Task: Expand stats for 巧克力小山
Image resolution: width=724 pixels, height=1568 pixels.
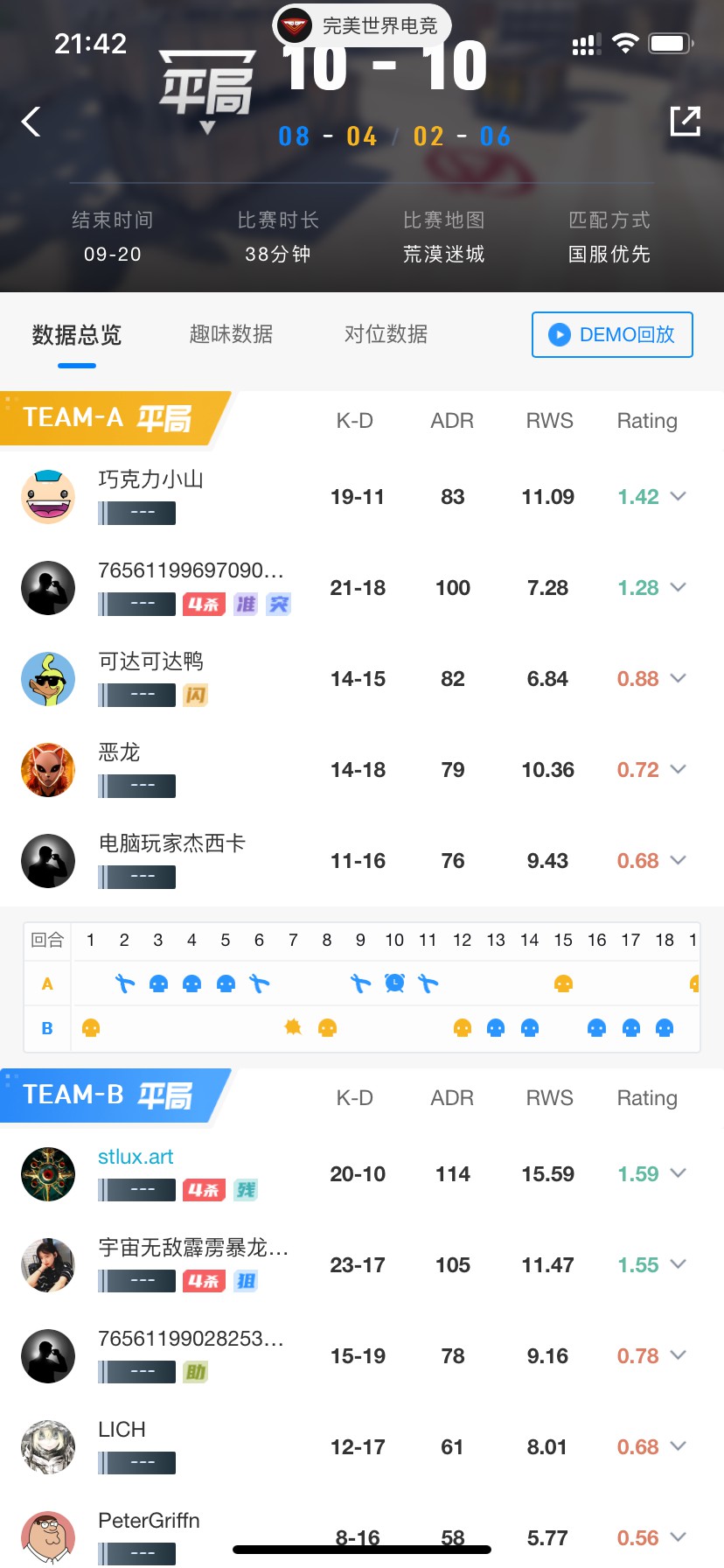Action: click(678, 496)
